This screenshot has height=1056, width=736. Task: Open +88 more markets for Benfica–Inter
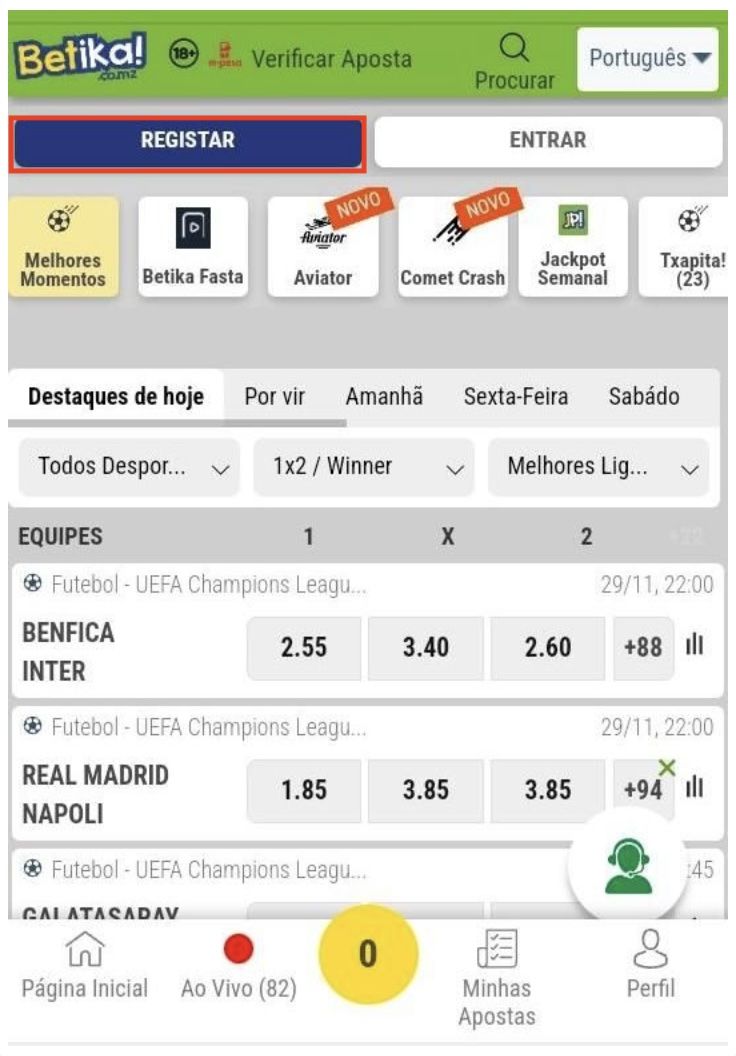(643, 648)
